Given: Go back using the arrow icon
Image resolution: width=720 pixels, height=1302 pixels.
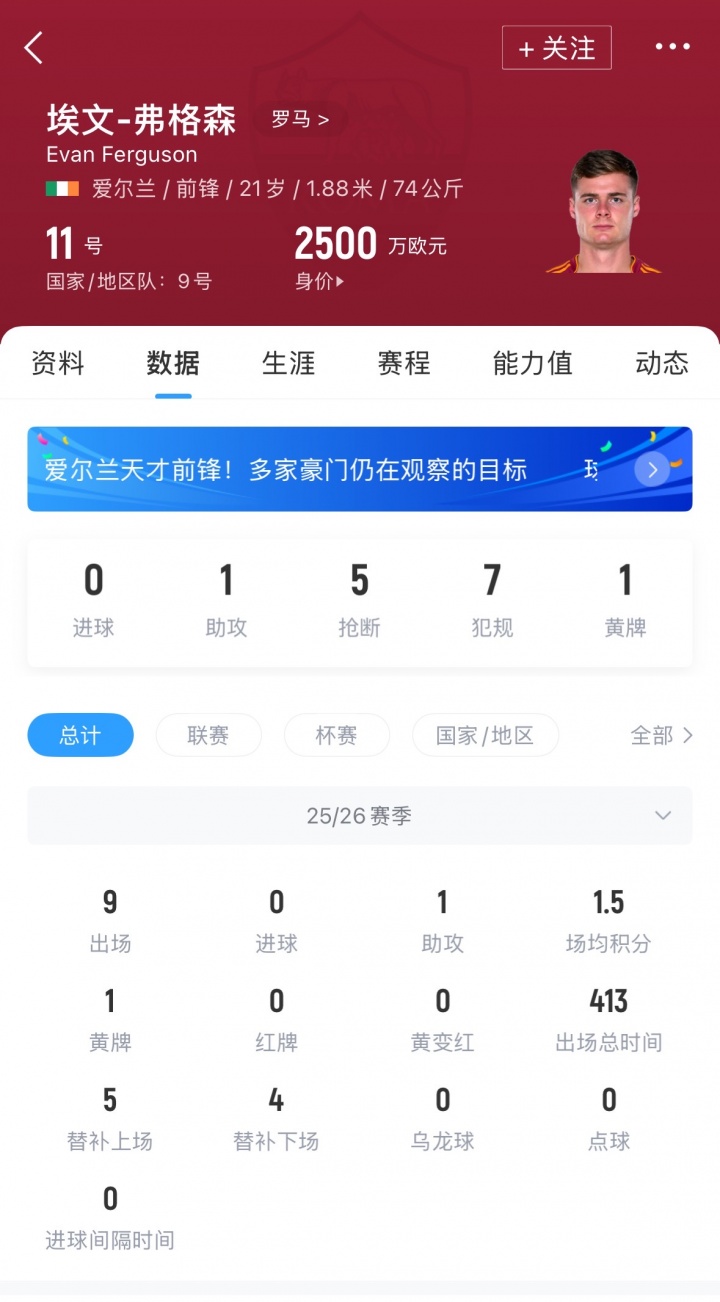Looking at the screenshot, I should [x=34, y=47].
